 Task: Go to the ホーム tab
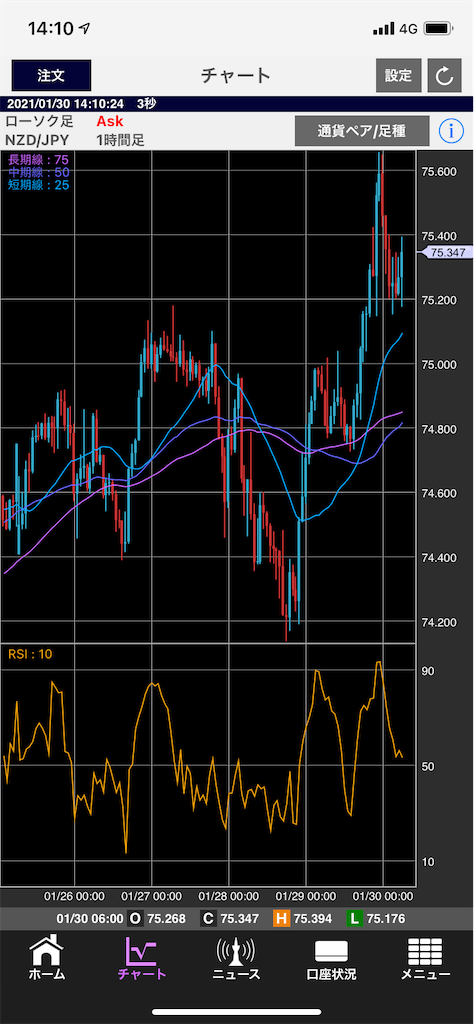pyautogui.click(x=47, y=957)
